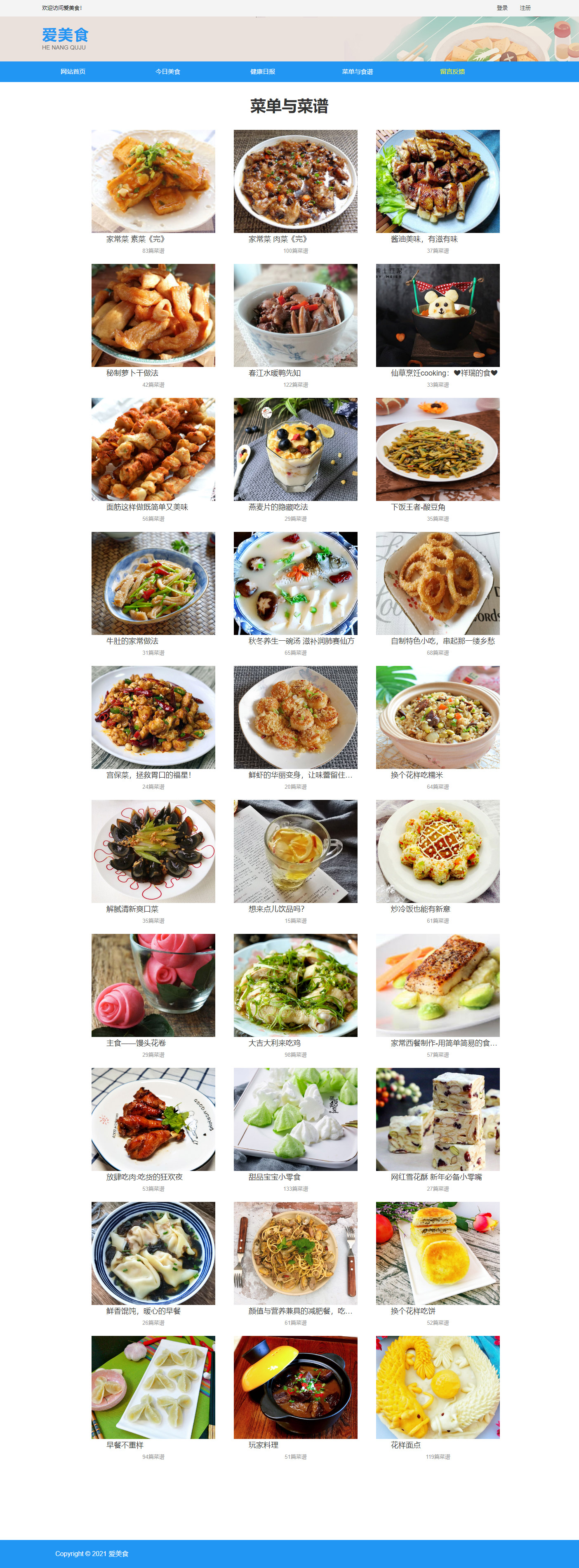Go to 网站首页 in the navigation bar
The image size is (579, 1568).
[x=73, y=71]
